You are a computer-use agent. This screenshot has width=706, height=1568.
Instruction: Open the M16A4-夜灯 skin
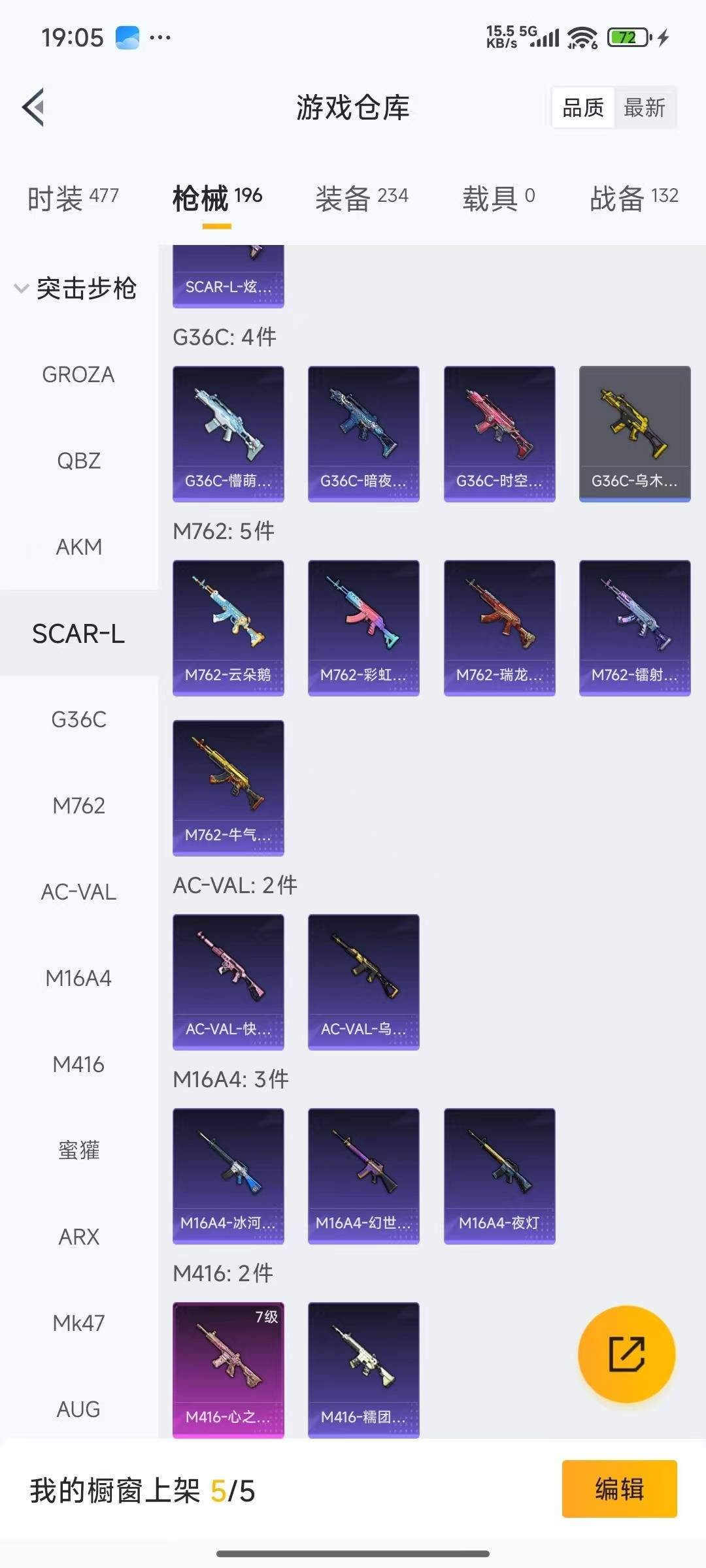click(499, 1175)
